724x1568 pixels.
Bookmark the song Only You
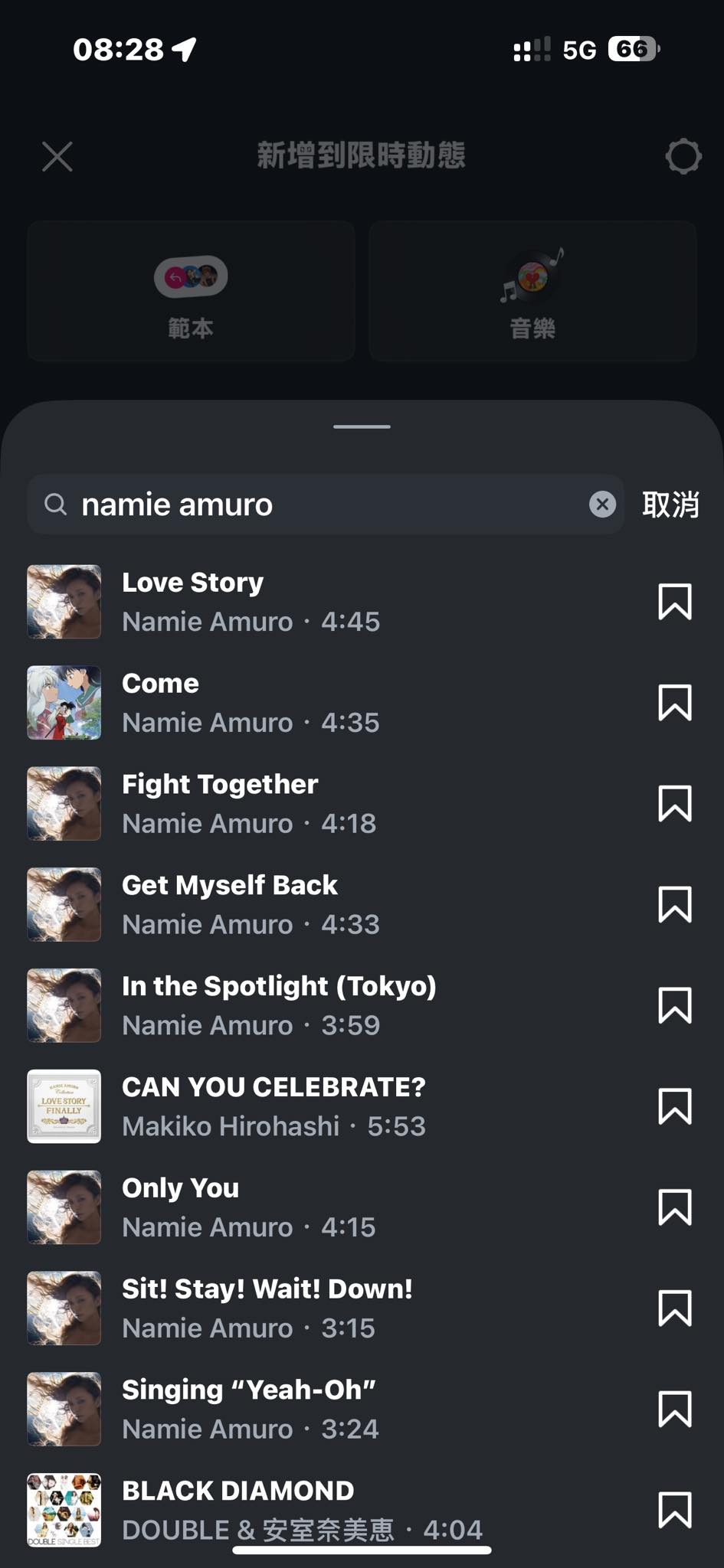pos(674,1207)
